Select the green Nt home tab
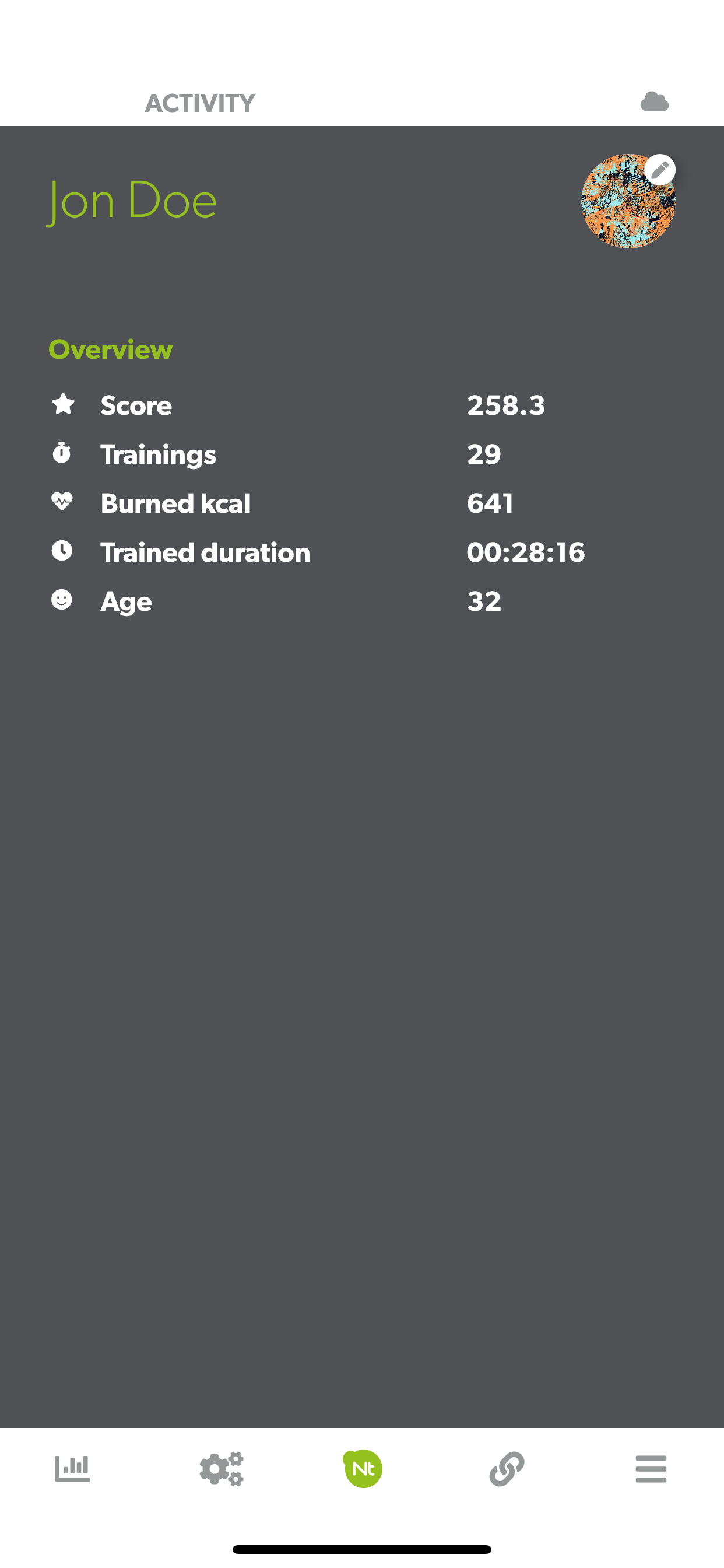This screenshot has width=724, height=1568. coord(363,1469)
